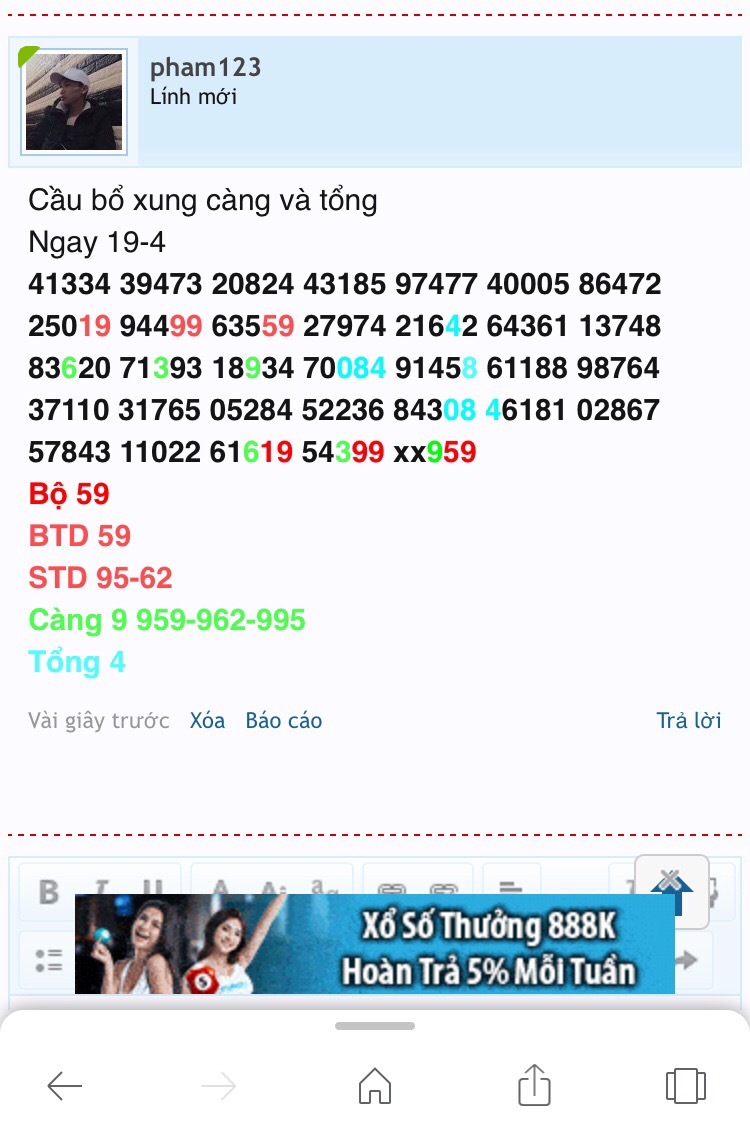Open the Xổ Số Thưởng 888K ad banner
Screen dimensions: 750x1124
pyautogui.click(x=374, y=943)
